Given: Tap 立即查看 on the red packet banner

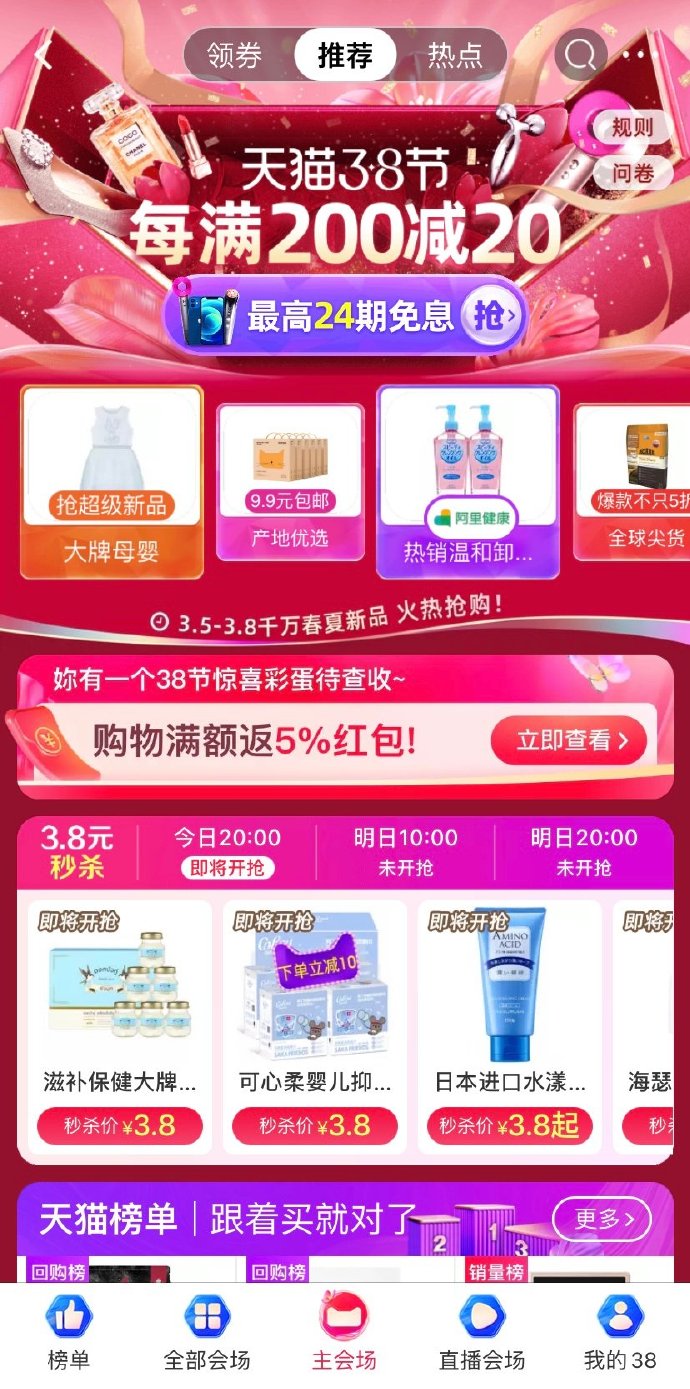Looking at the screenshot, I should [x=568, y=741].
